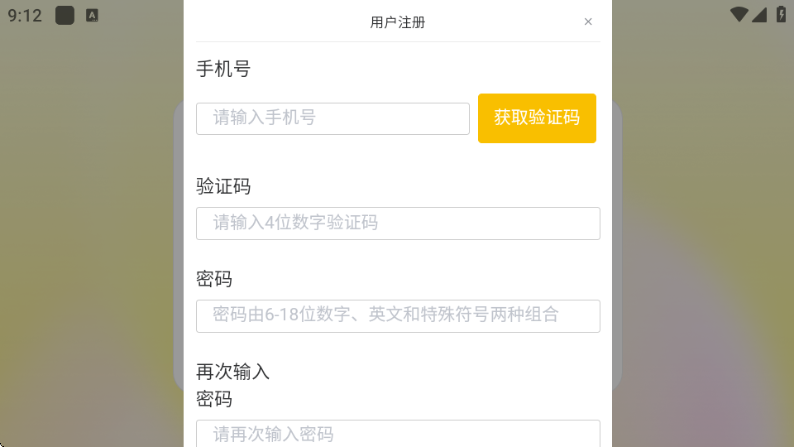Image resolution: width=794 pixels, height=447 pixels.
Task: Request a code with 获取验证码
Action: (537, 118)
